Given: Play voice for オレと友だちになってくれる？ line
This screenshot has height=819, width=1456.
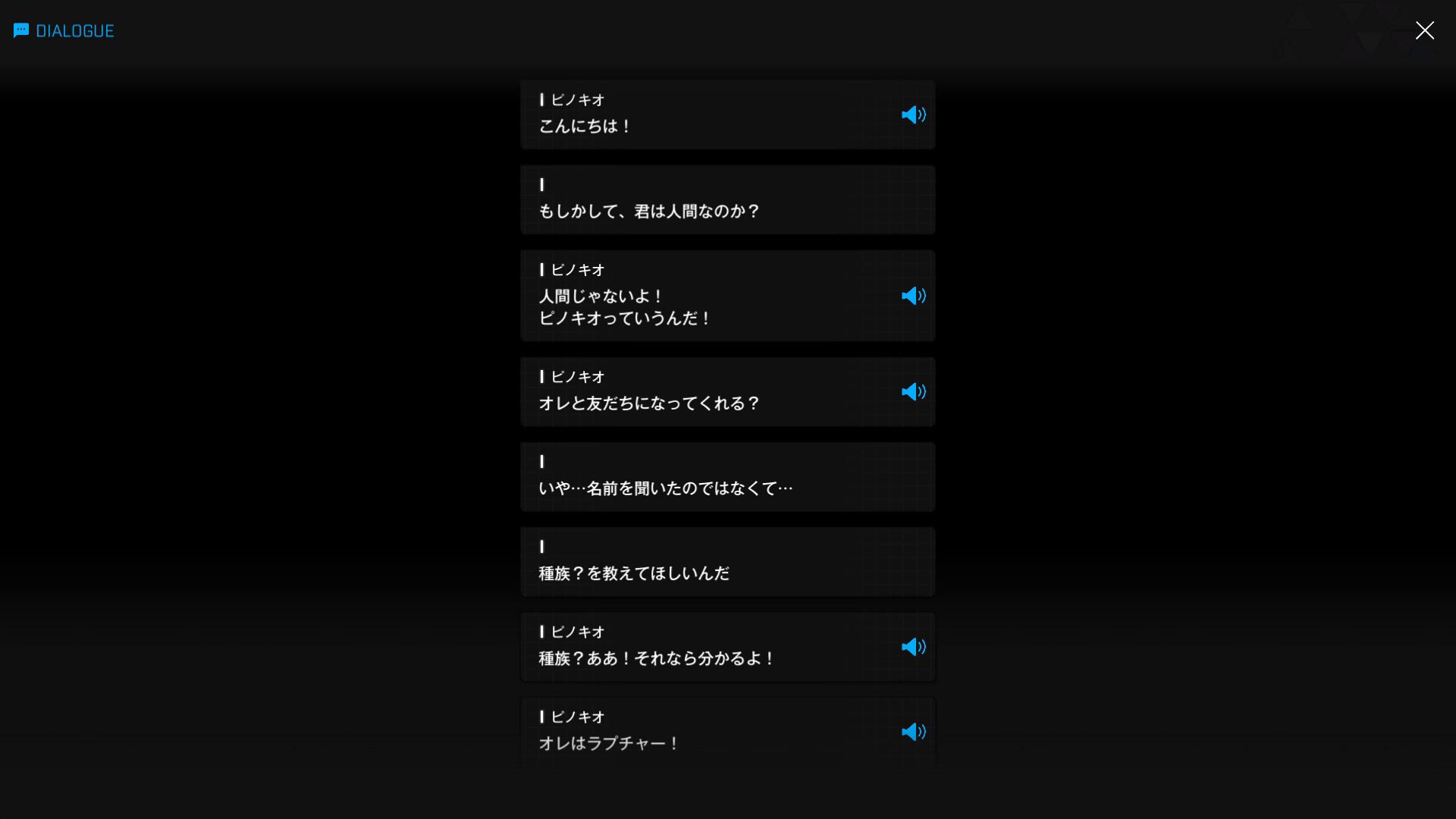Looking at the screenshot, I should [x=913, y=392].
